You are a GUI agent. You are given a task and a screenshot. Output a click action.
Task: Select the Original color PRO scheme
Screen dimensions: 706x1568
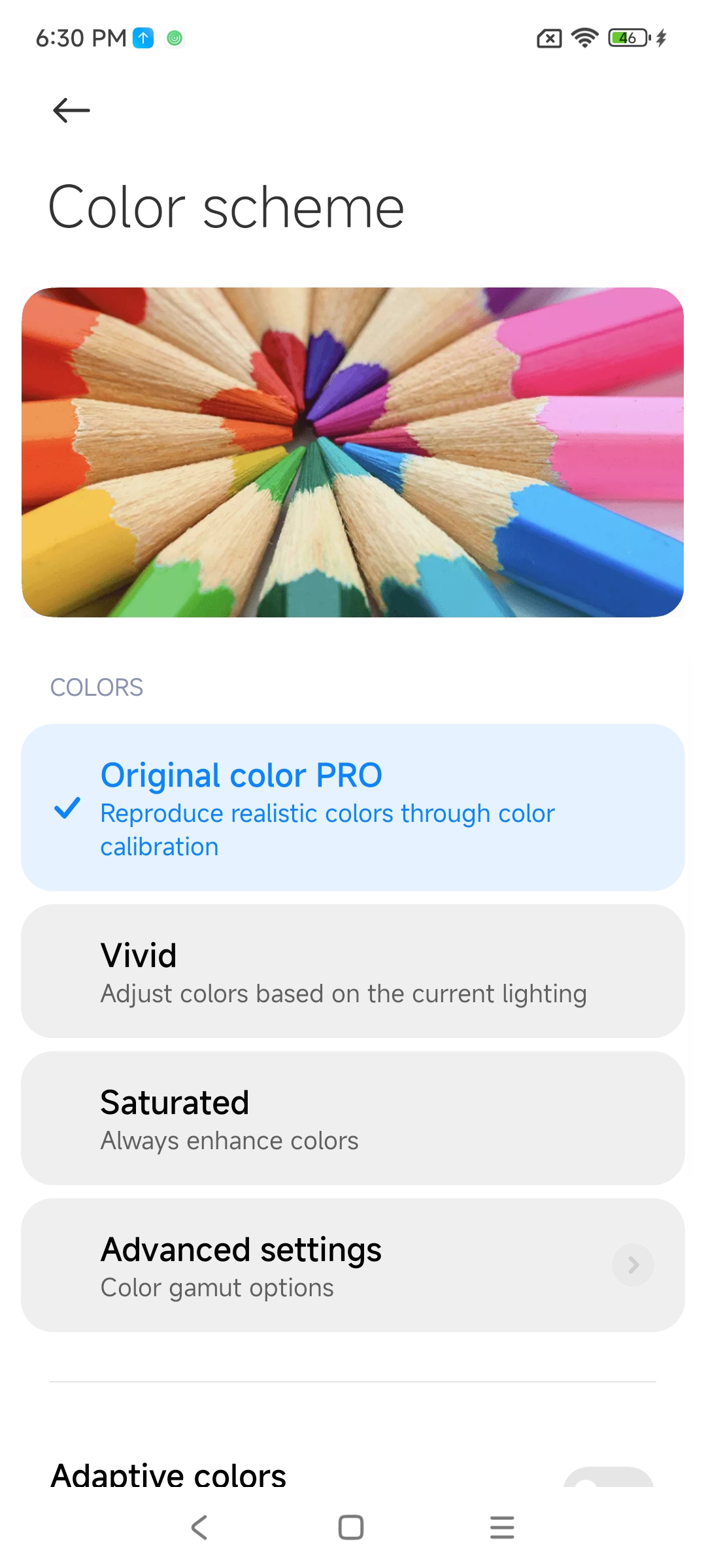pos(352,808)
